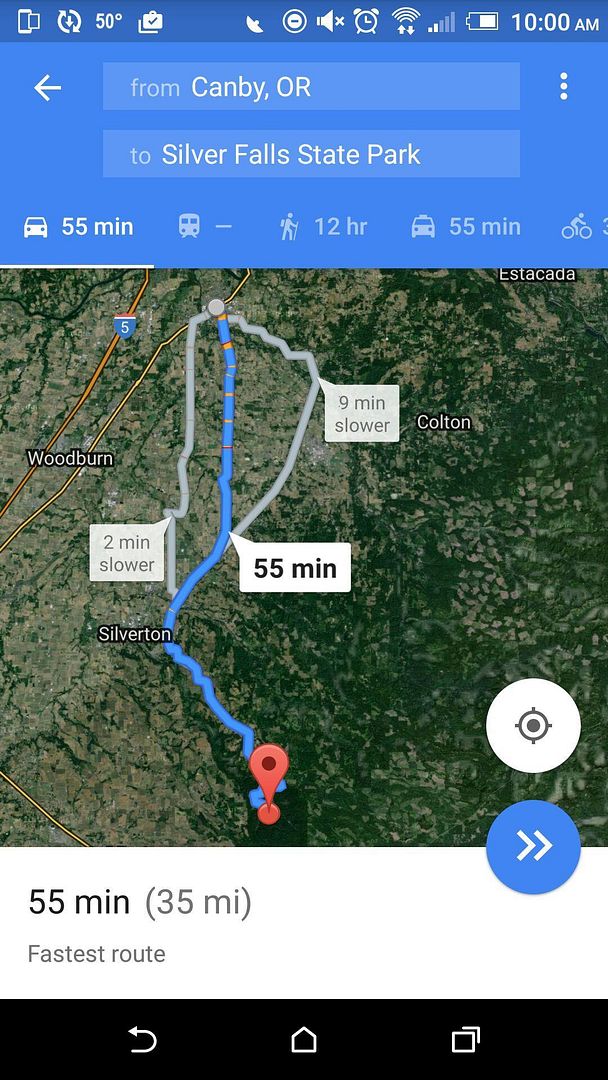Center the map on my location
The image size is (608, 1080).
coord(533,725)
